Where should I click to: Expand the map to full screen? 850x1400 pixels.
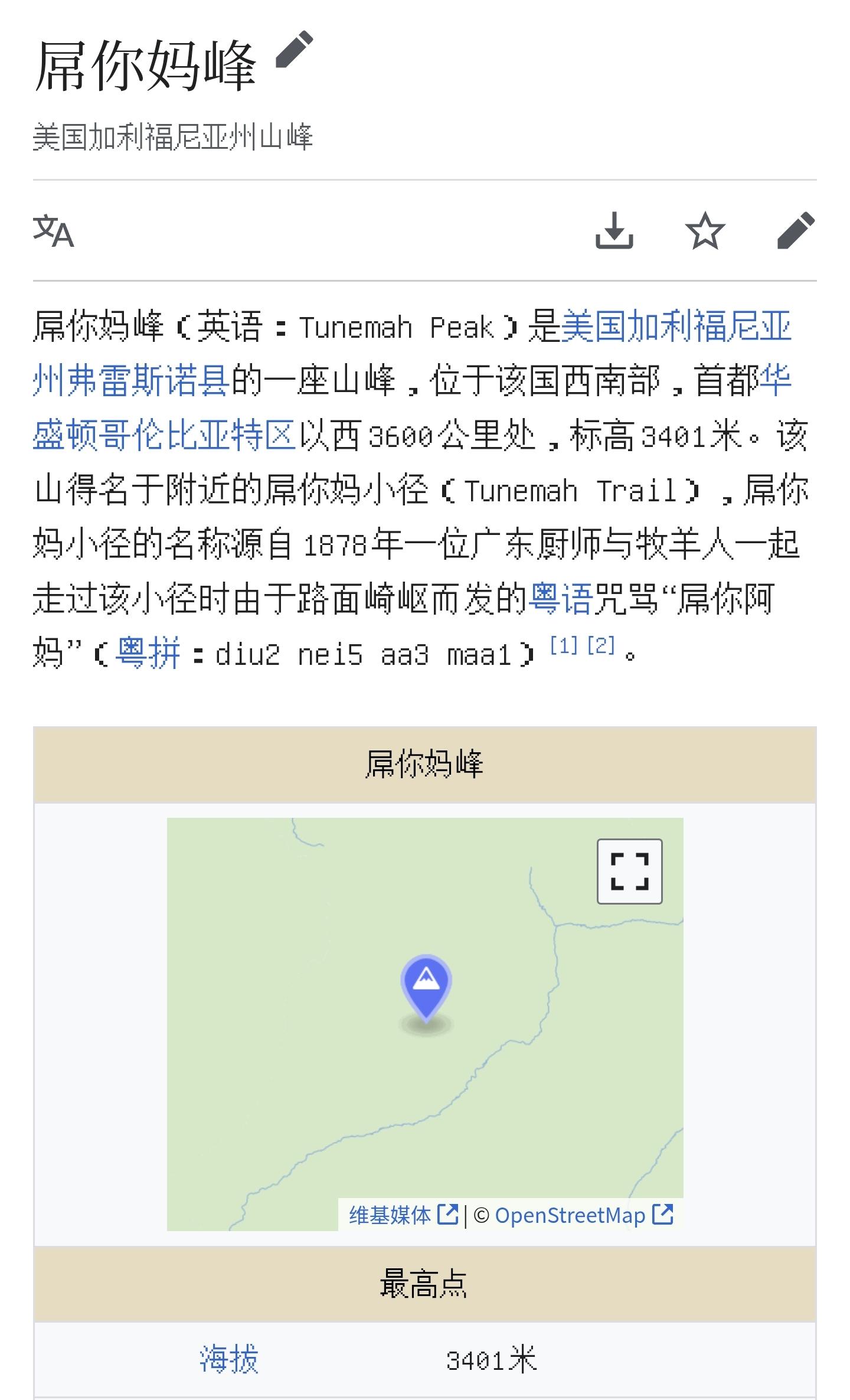(x=629, y=871)
